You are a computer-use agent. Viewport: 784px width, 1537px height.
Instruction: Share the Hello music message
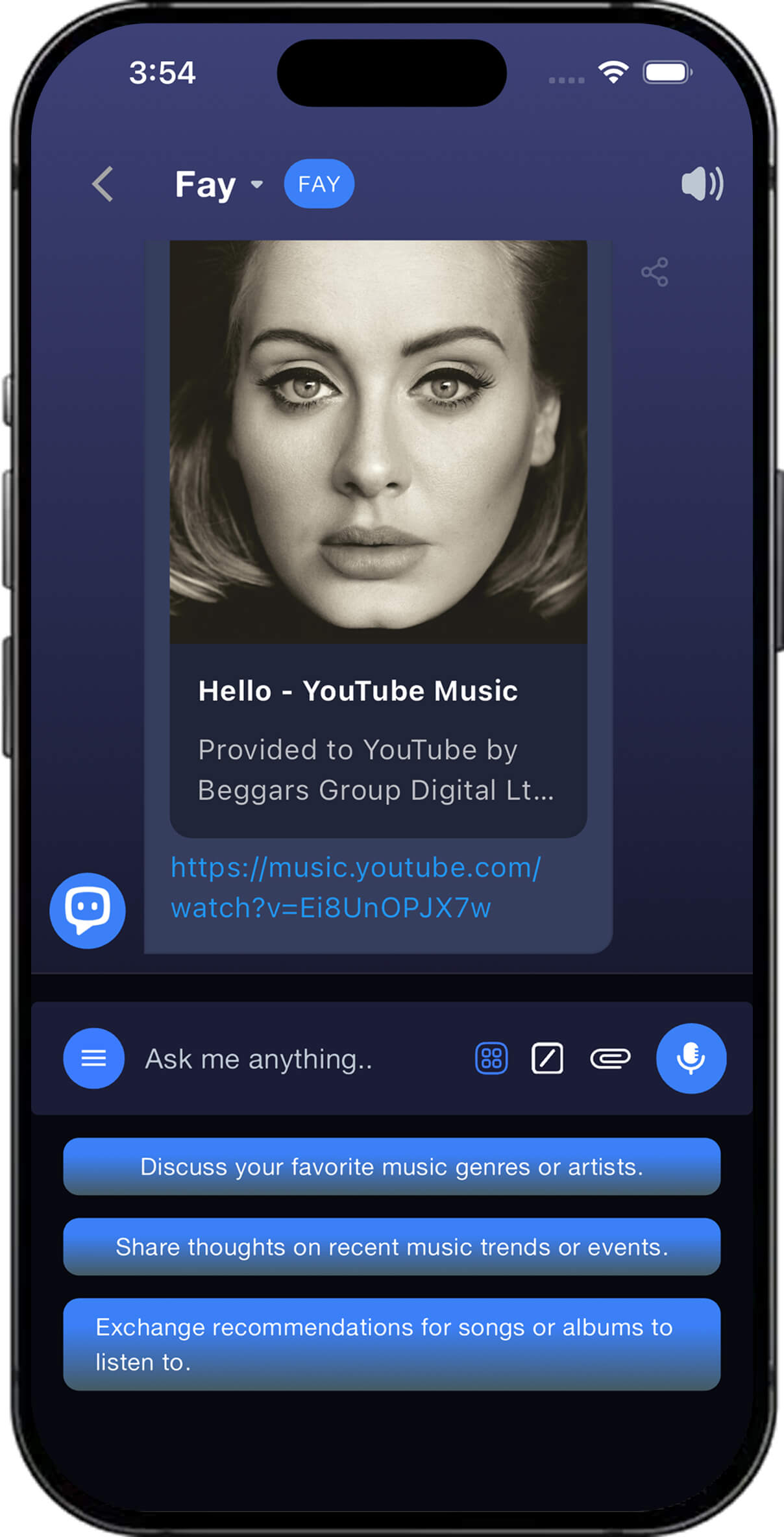coord(654,272)
